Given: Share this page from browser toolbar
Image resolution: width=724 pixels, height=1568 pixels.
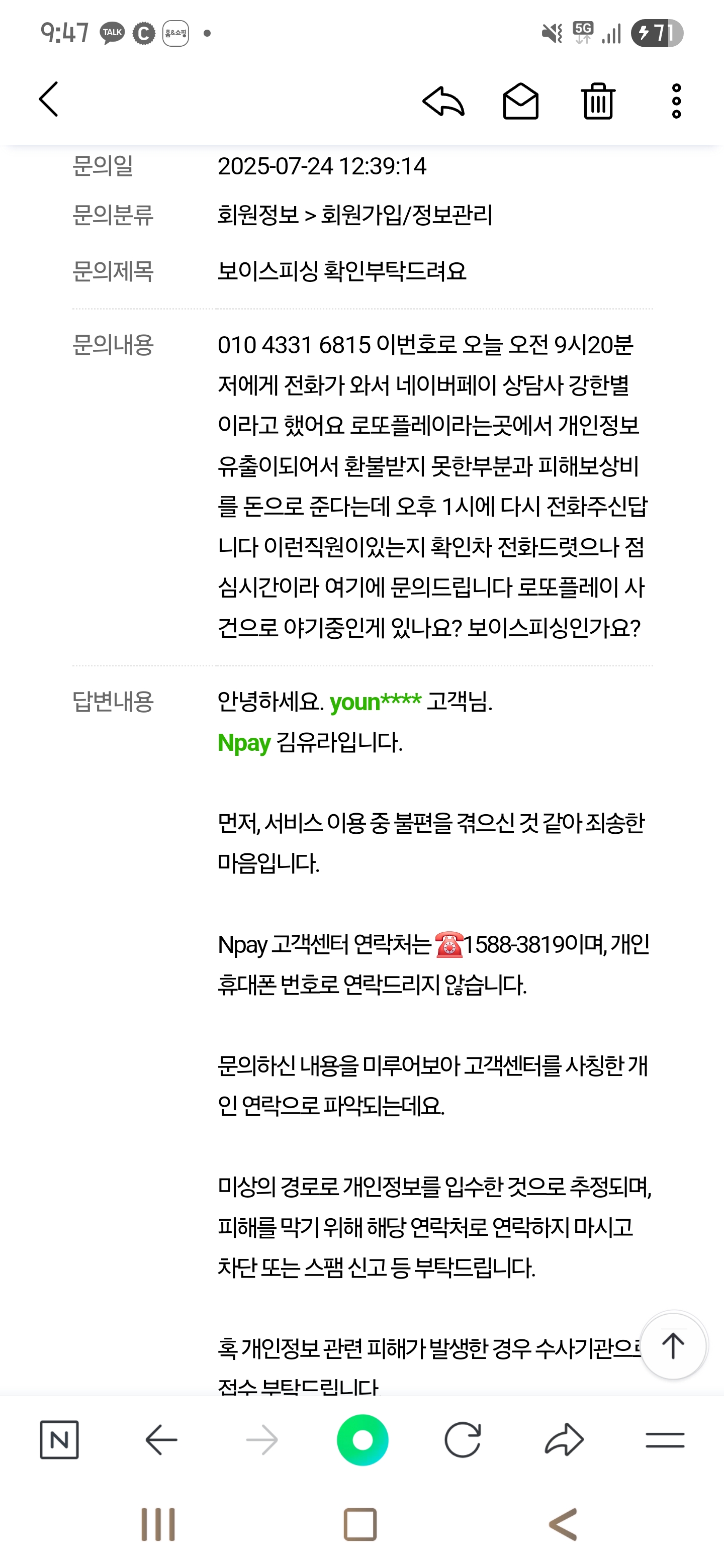Looking at the screenshot, I should pyautogui.click(x=564, y=1440).
